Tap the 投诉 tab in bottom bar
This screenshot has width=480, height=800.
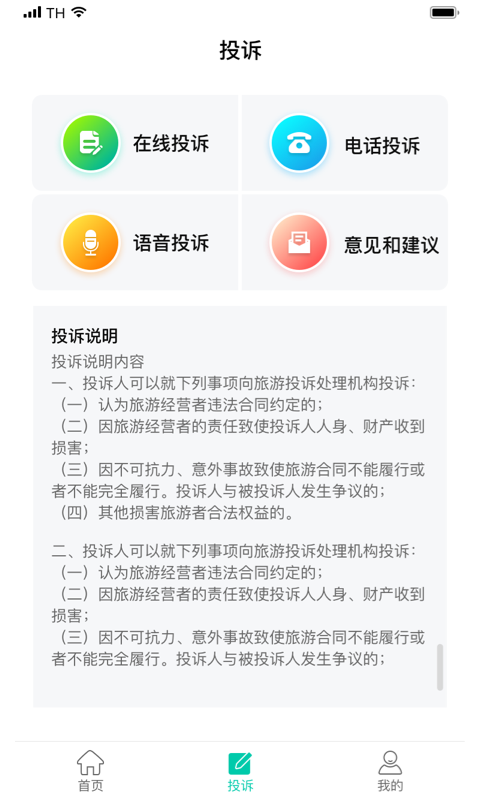(240, 771)
